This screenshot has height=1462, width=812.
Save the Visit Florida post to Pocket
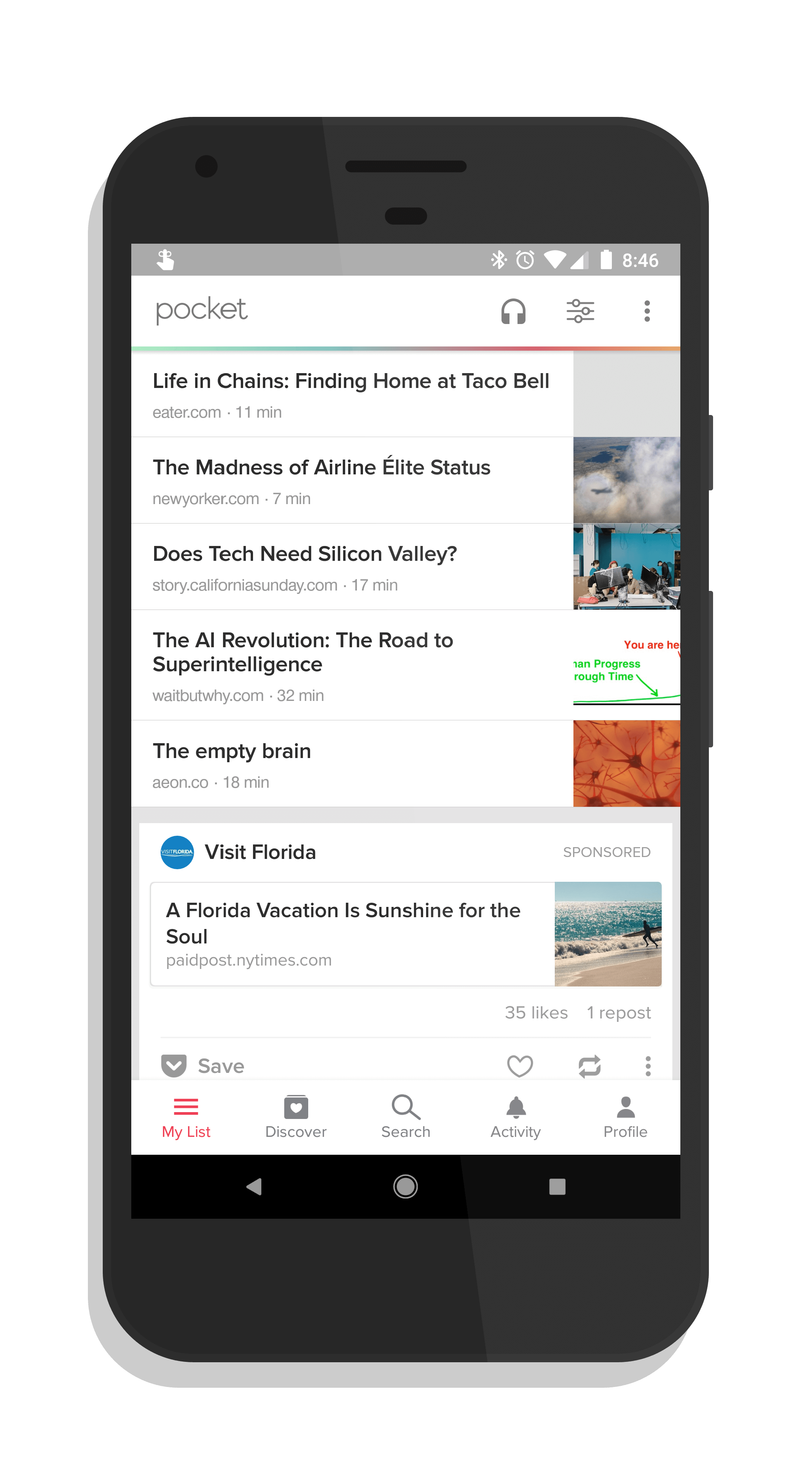pyautogui.click(x=202, y=1066)
